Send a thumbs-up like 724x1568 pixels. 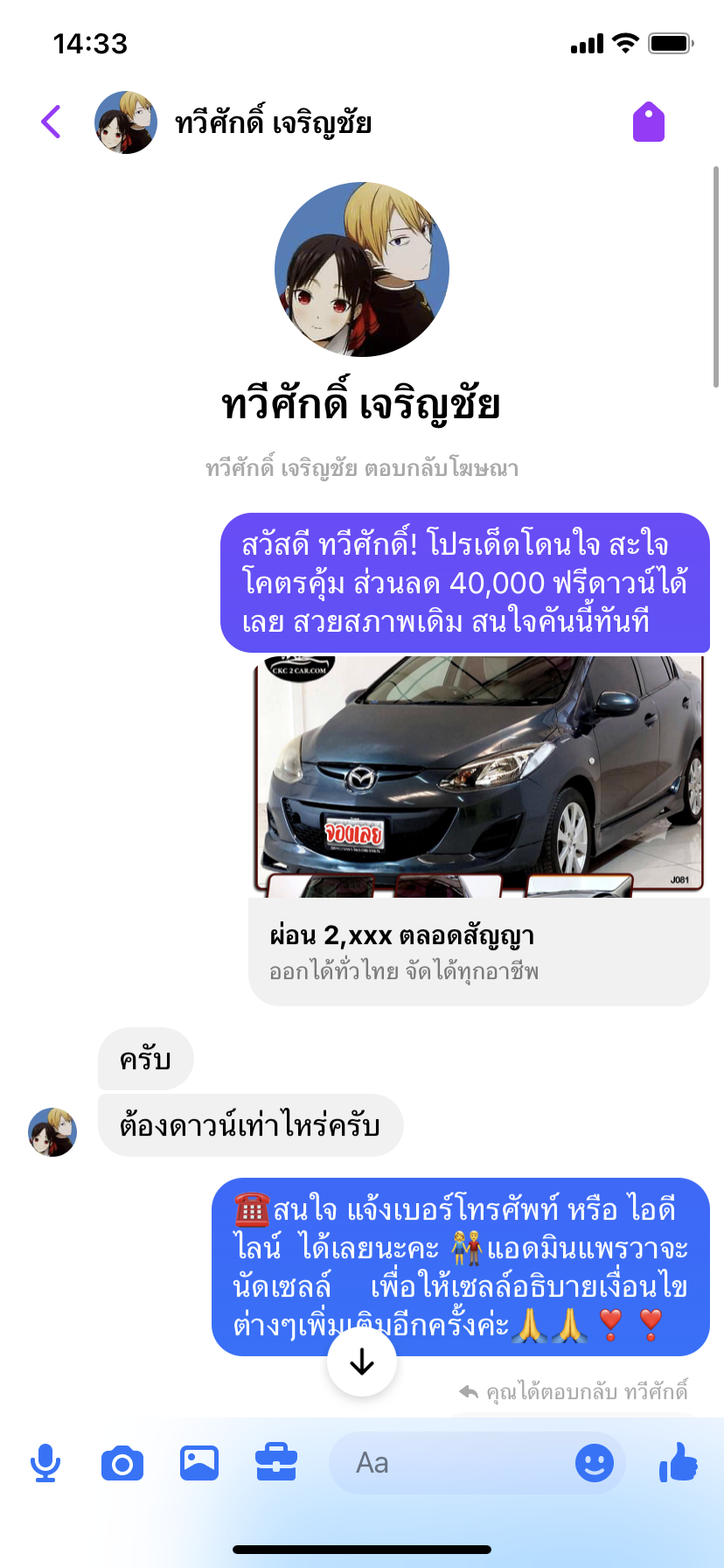tap(679, 1462)
